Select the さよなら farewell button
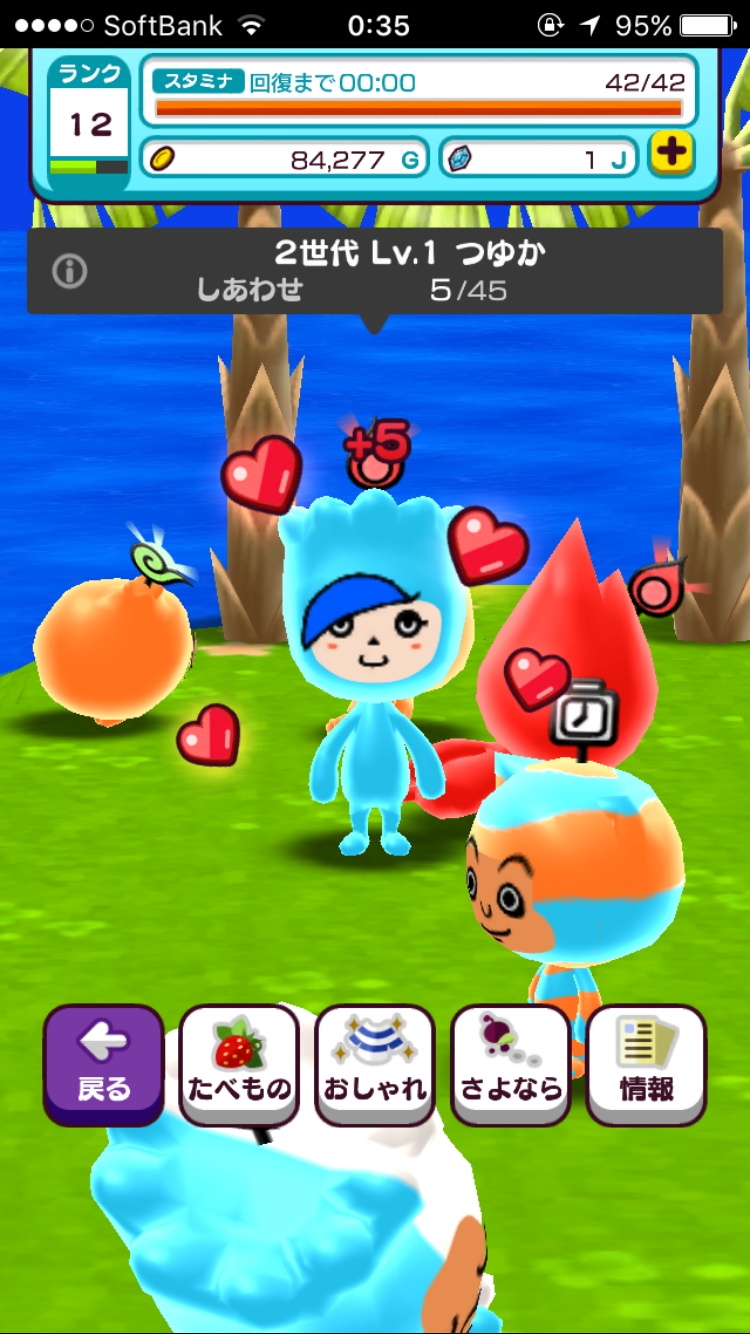Viewport: 750px width, 1334px height. 511,1065
